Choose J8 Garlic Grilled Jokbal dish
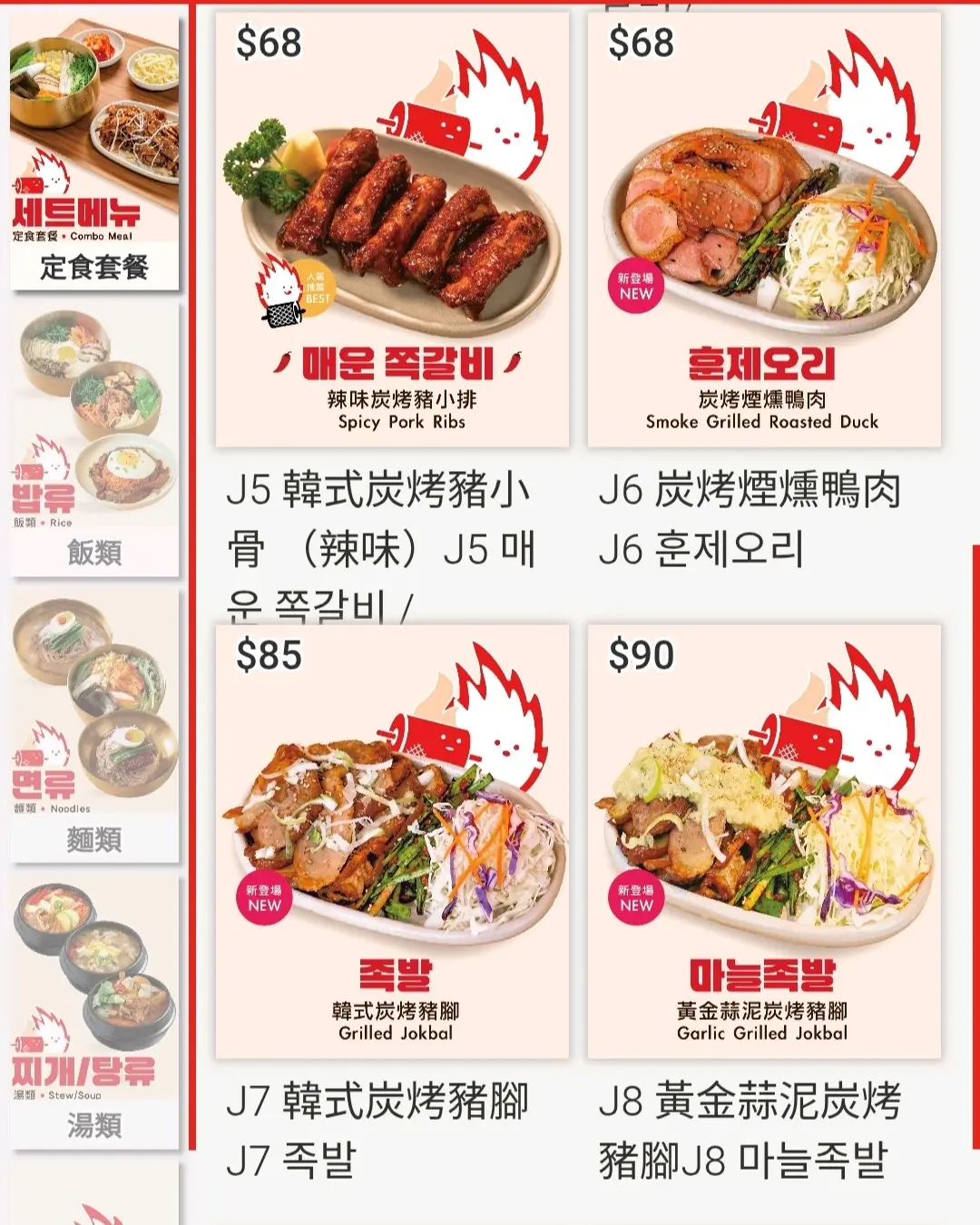The width and height of the screenshot is (980, 1225). 764,842
